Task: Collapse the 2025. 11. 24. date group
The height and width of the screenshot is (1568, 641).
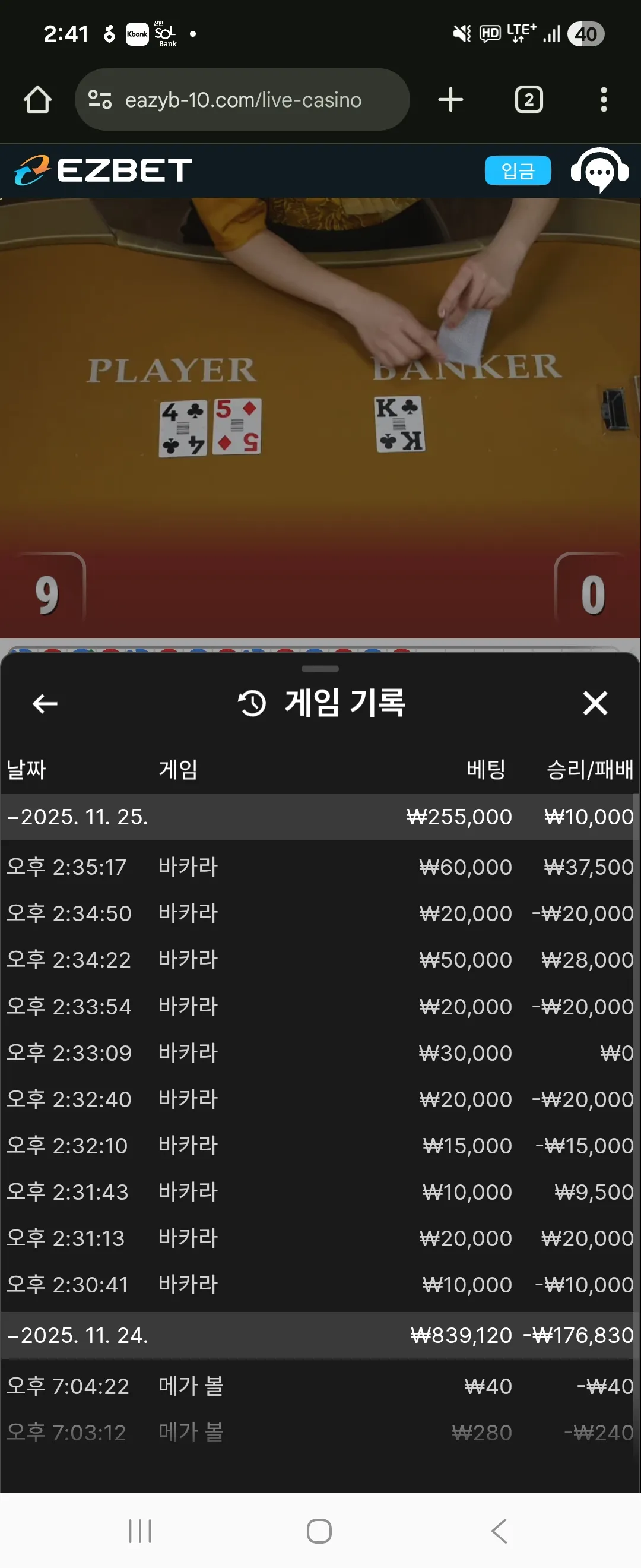Action: [320, 1335]
